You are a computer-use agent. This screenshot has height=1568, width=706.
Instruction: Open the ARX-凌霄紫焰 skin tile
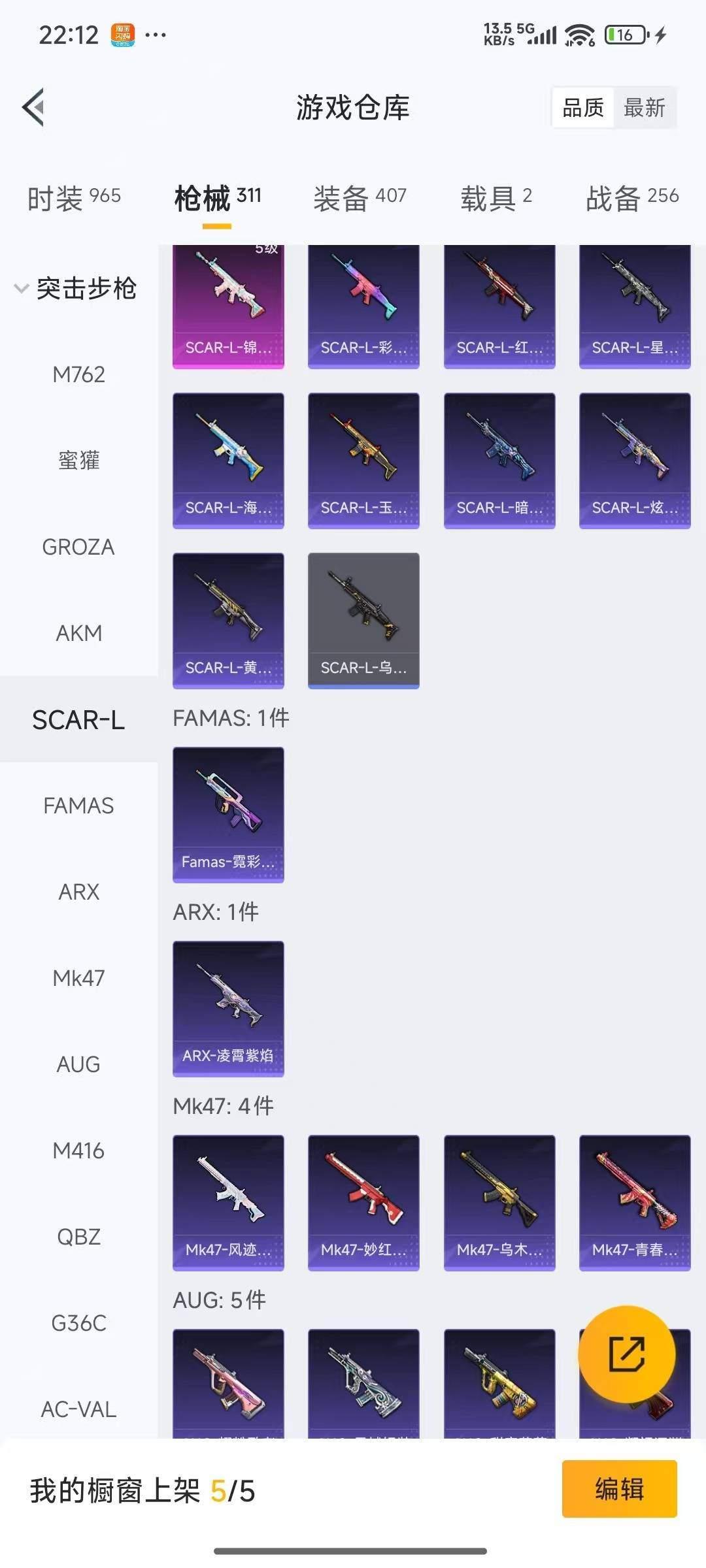pos(228,1008)
